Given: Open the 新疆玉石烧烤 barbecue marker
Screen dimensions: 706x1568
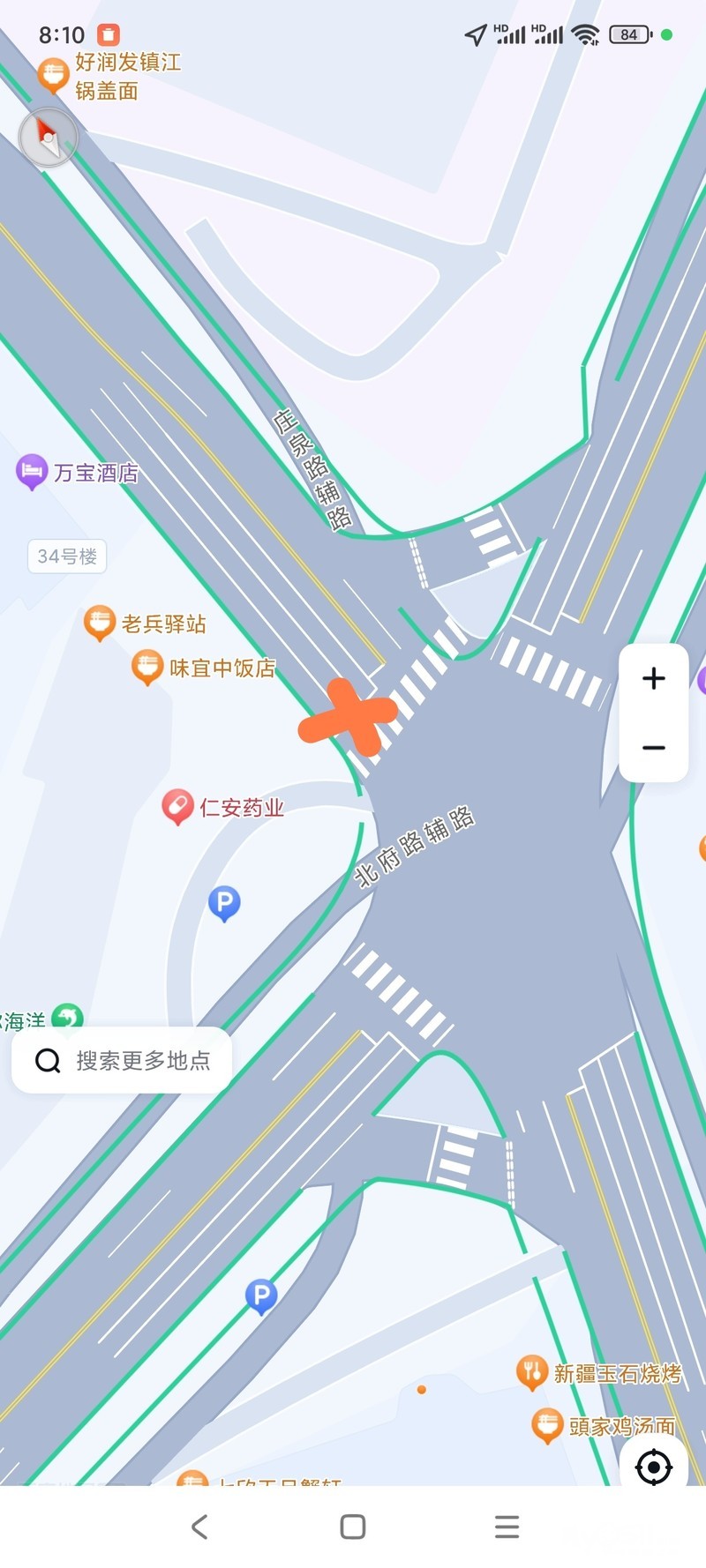Looking at the screenshot, I should 531,1372.
